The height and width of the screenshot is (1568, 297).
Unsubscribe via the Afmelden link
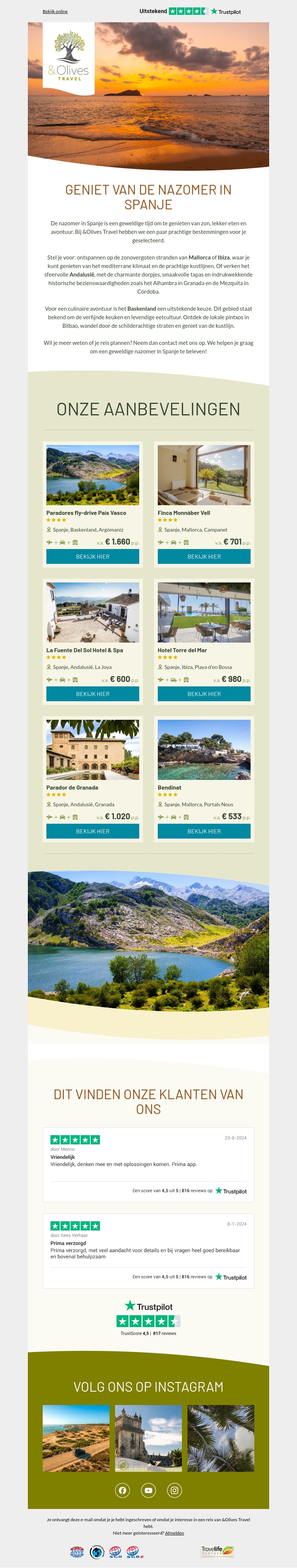pyautogui.click(x=174, y=1533)
